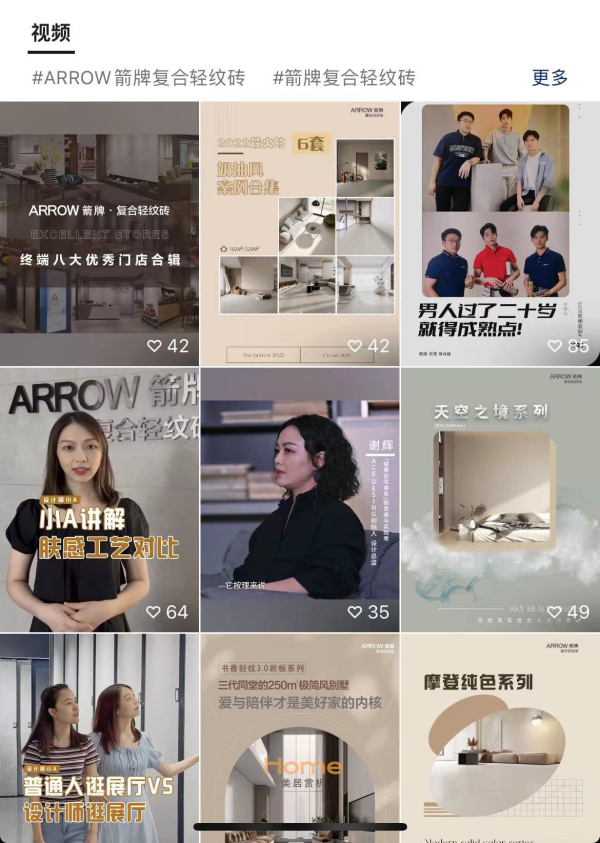Image resolution: width=600 pixels, height=843 pixels.
Task: Play 普通人逛展厅VS设计师逛展厅 video
Action: [x=99, y=738]
